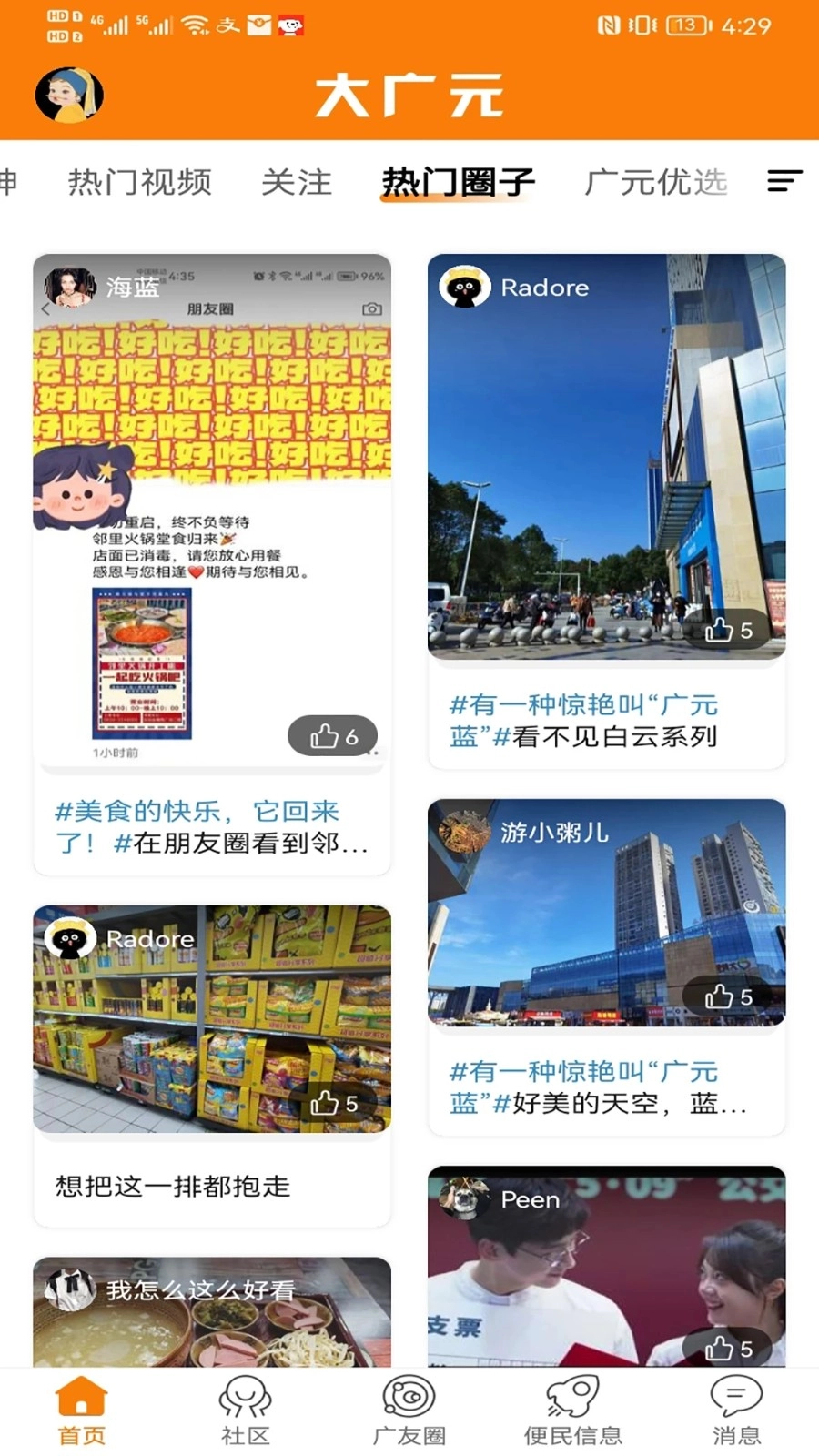The width and height of the screenshot is (819, 1456).
Task: Switch to 便民信息 tab
Action: pyautogui.click(x=572, y=1410)
